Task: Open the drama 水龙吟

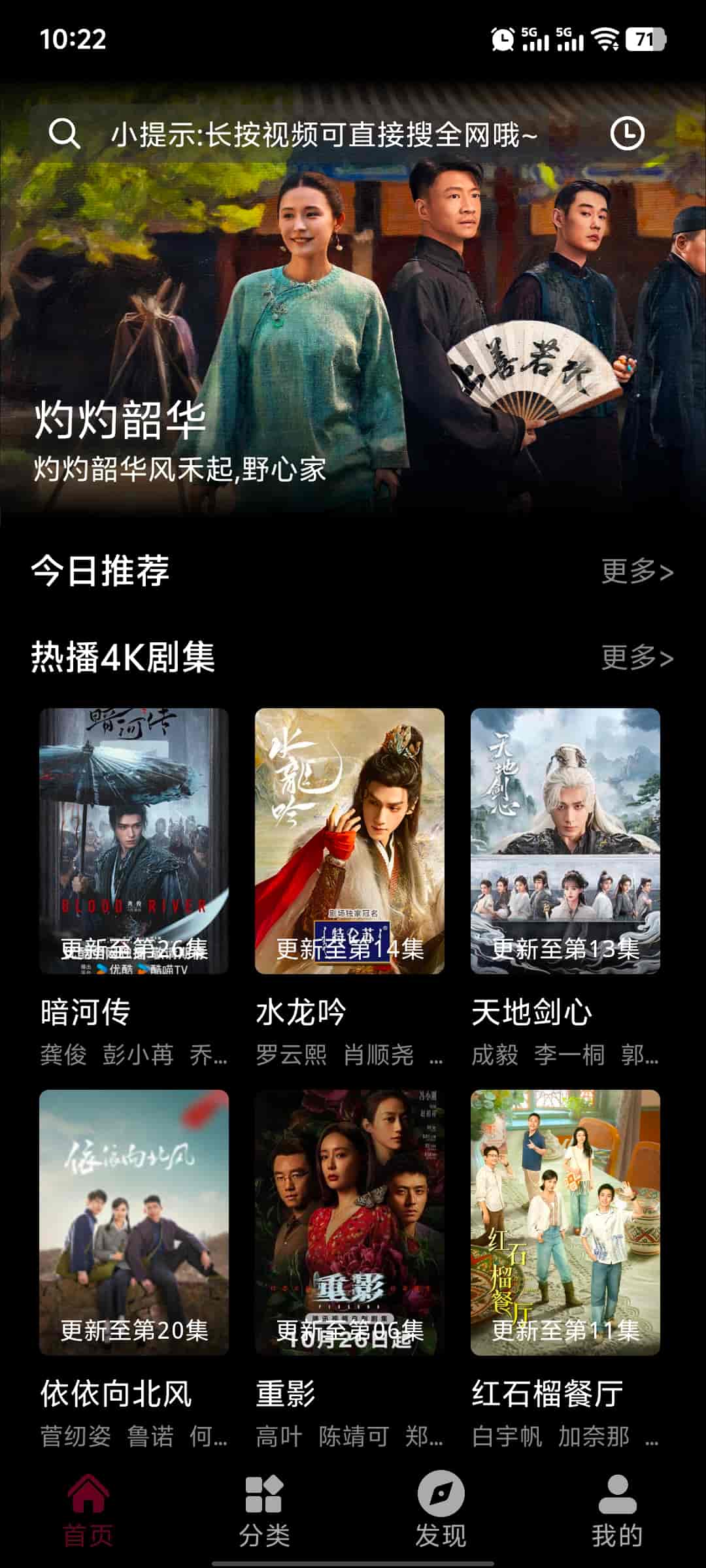Action: click(350, 841)
